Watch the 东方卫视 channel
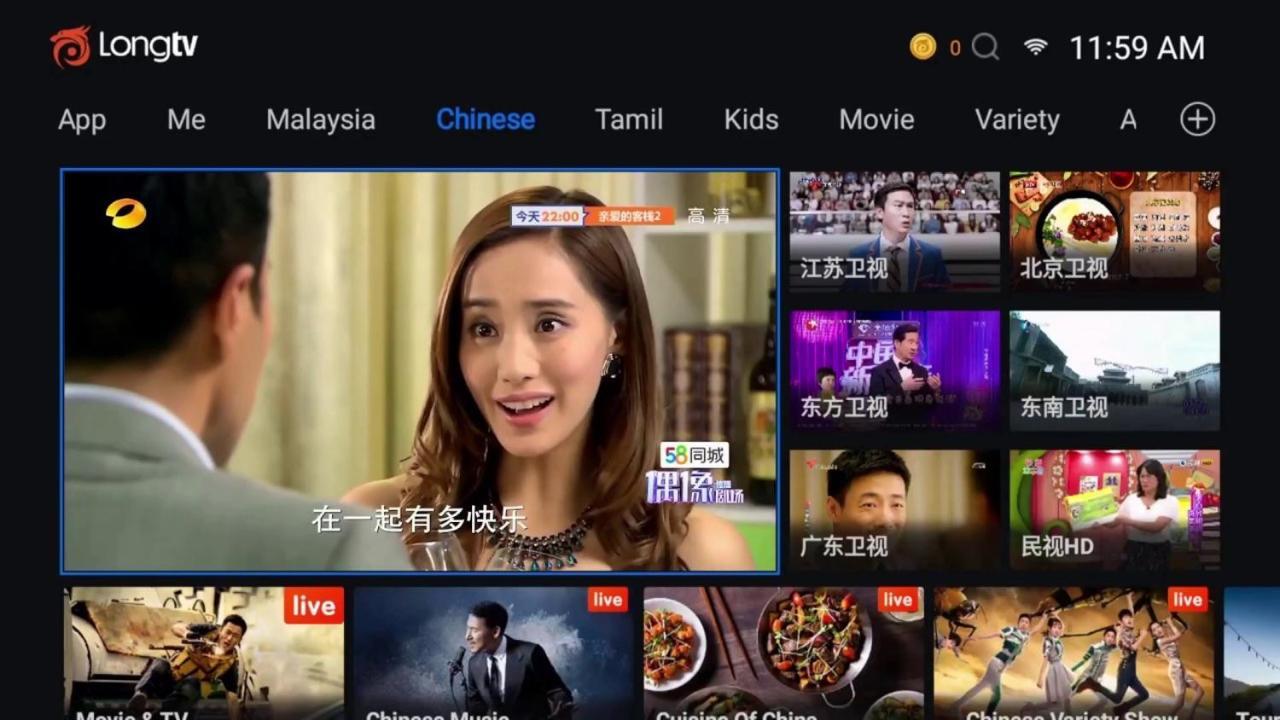Image resolution: width=1280 pixels, height=720 pixels. [894, 370]
